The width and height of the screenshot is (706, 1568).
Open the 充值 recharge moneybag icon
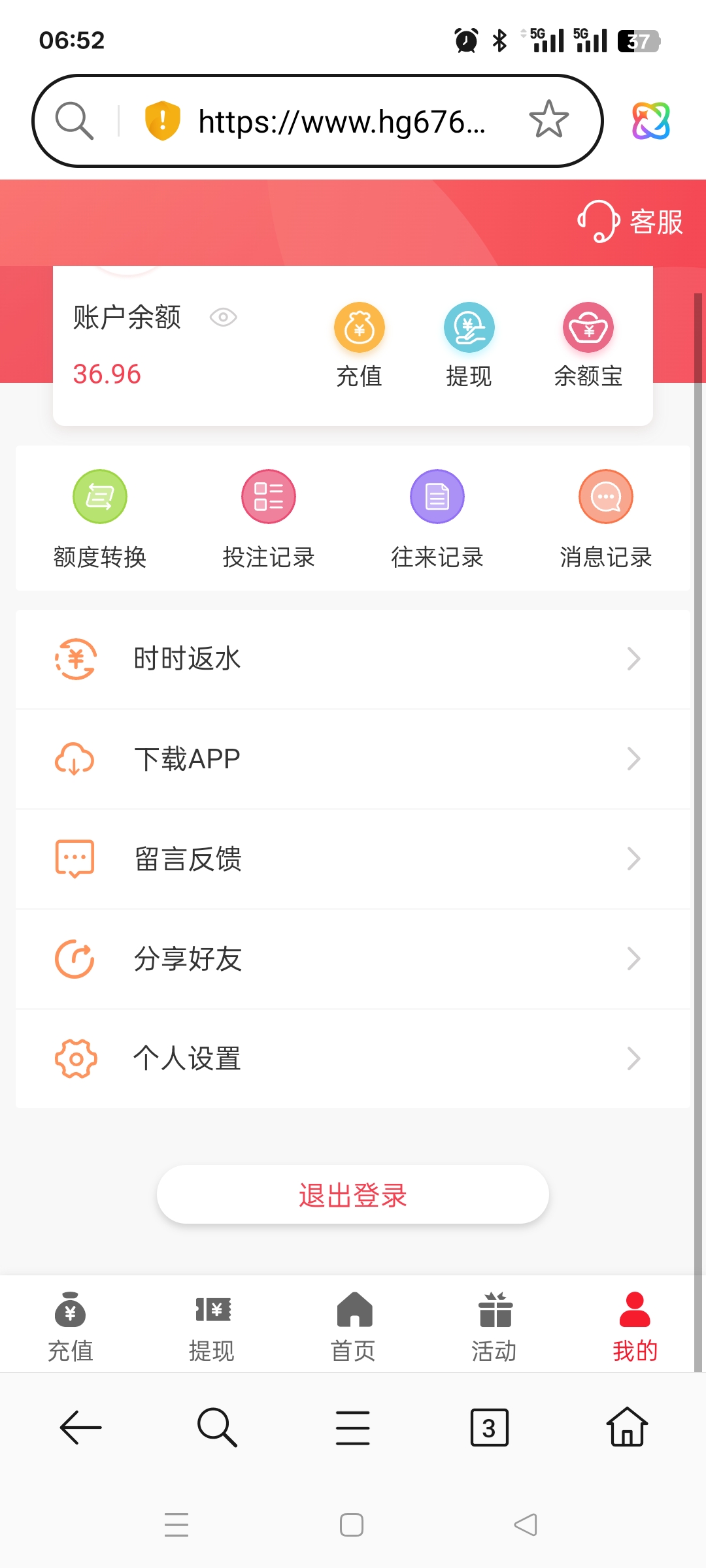(359, 327)
